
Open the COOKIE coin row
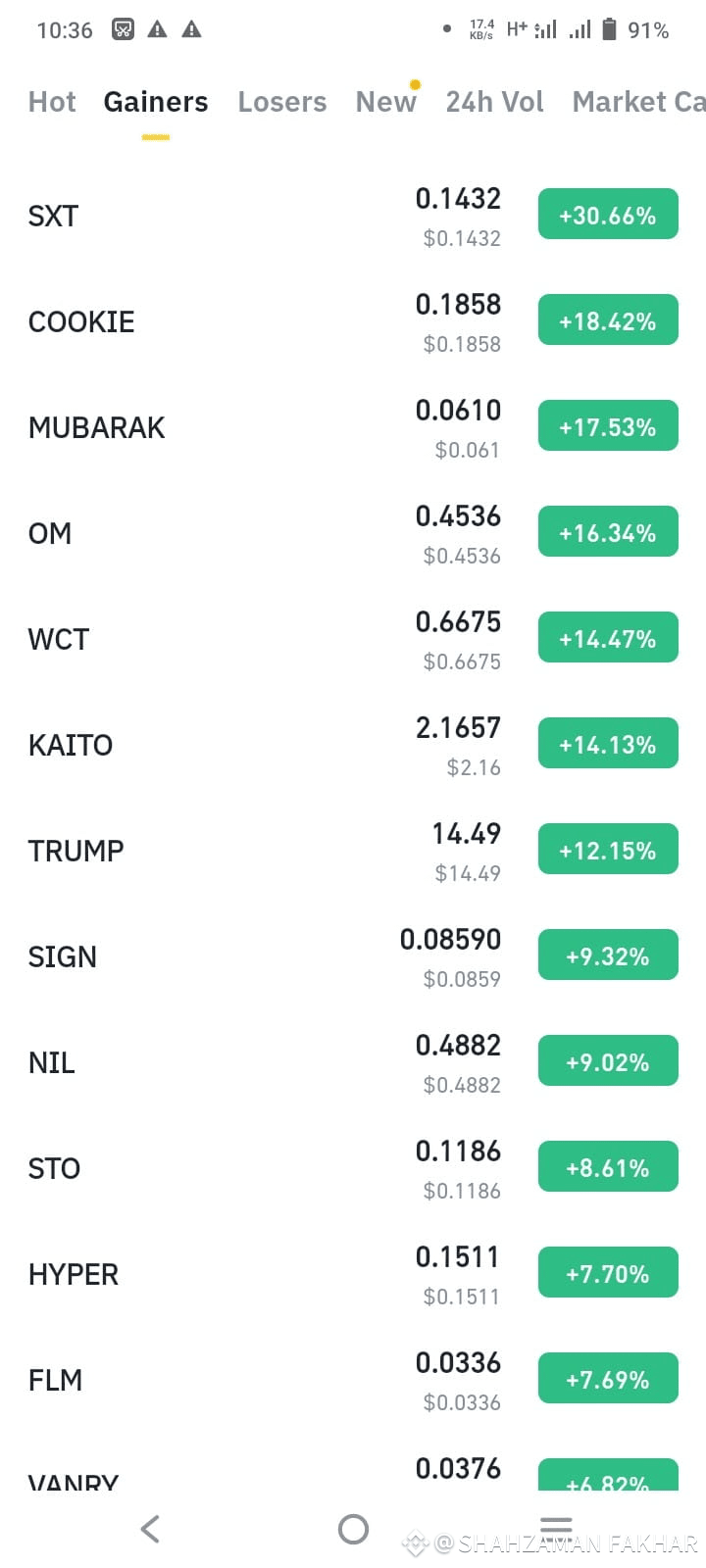click(353, 321)
